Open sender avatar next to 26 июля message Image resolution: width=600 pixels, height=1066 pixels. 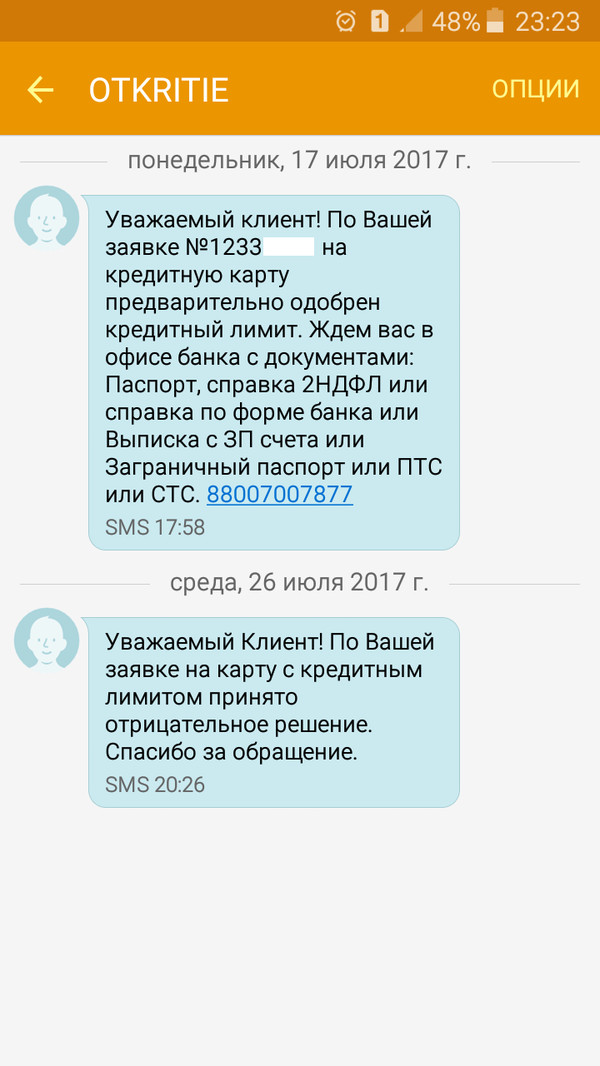(47, 640)
